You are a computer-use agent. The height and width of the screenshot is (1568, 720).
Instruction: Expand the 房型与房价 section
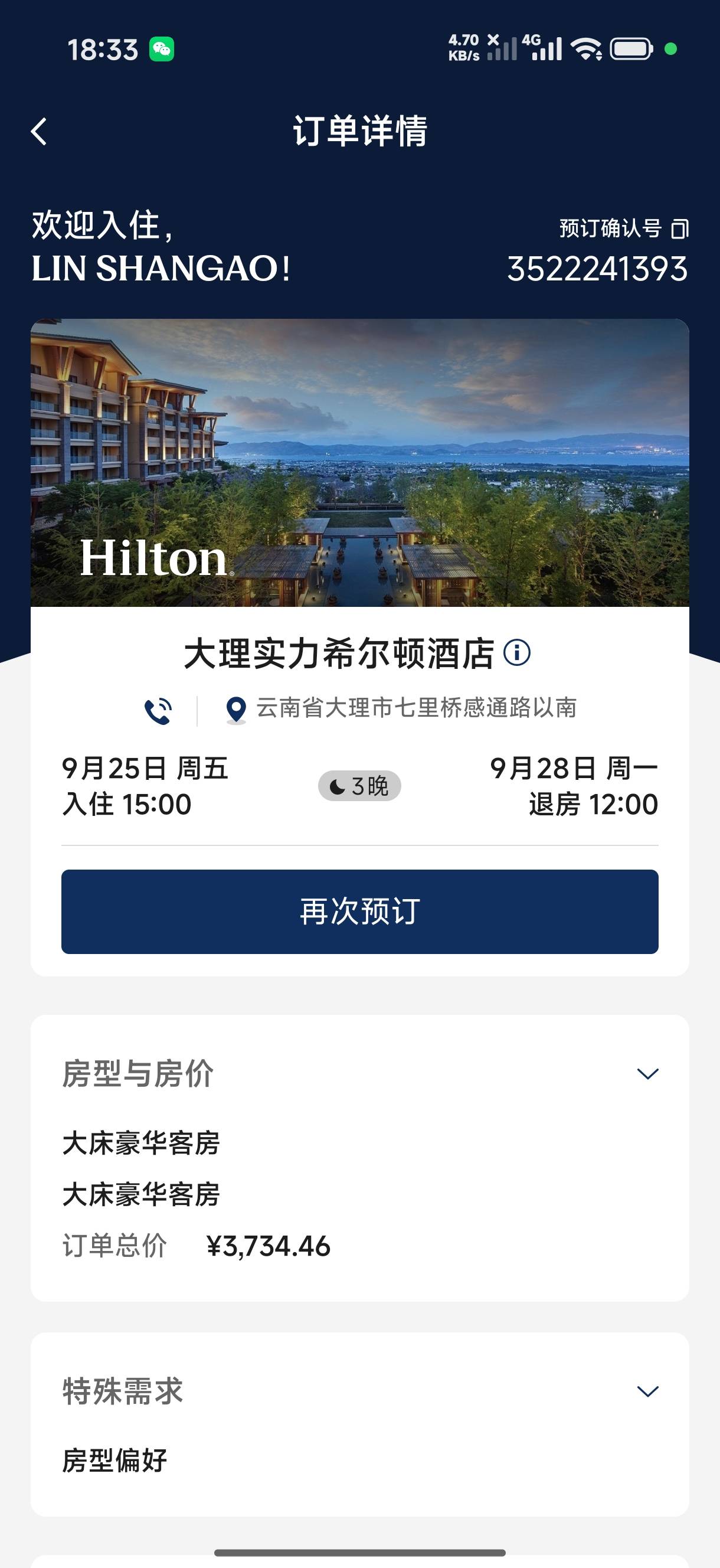(647, 1073)
